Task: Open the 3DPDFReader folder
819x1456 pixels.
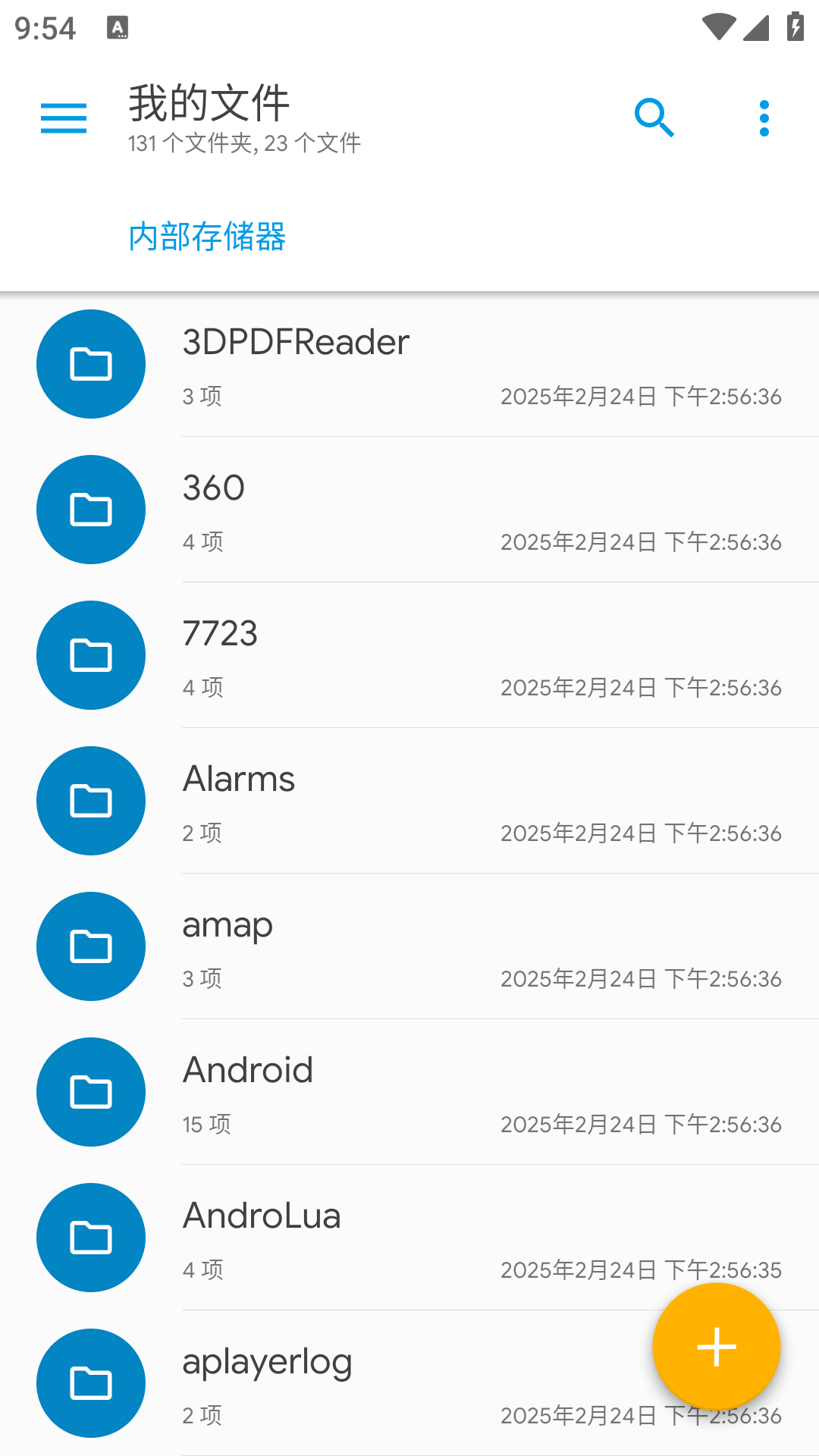Action: pyautogui.click(x=409, y=365)
